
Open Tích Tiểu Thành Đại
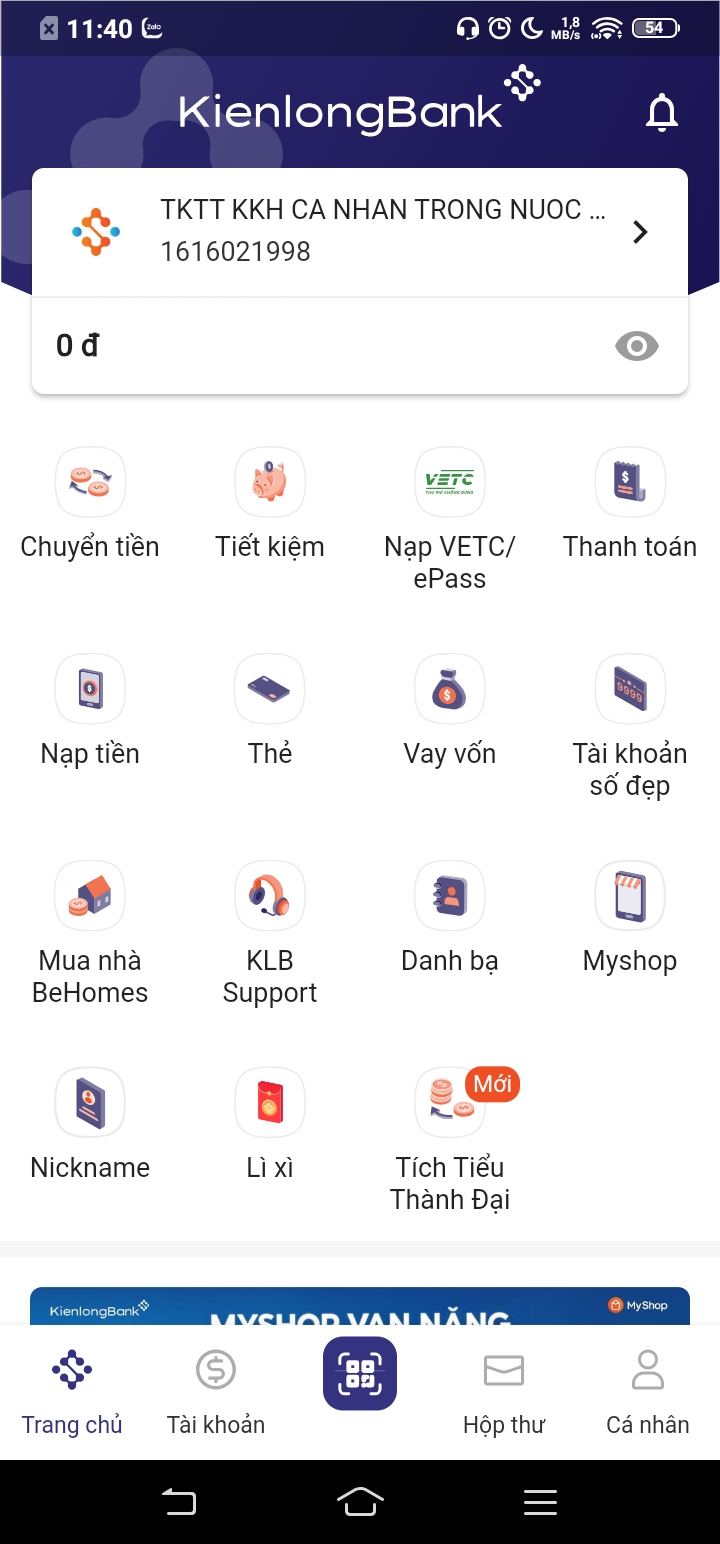click(x=450, y=1141)
